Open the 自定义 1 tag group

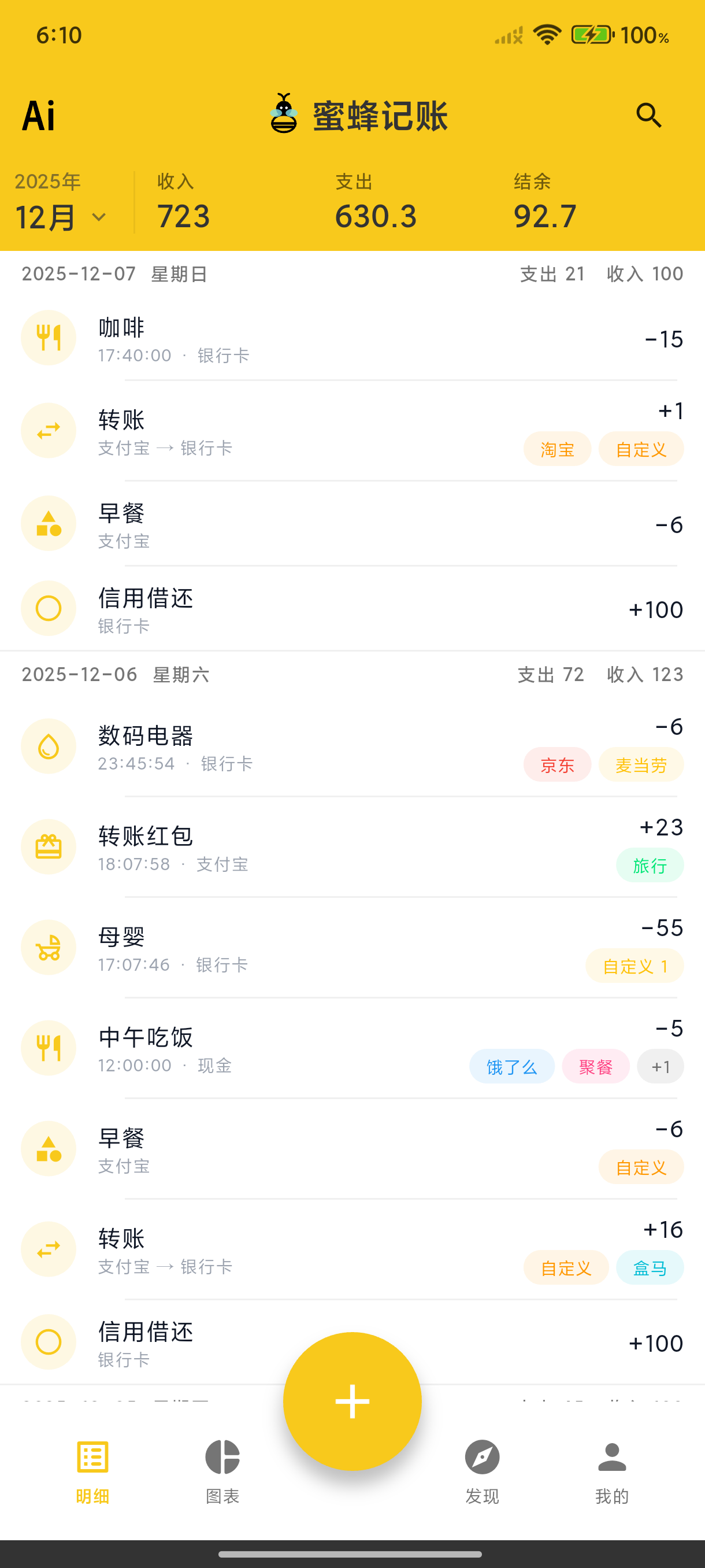coord(634,966)
